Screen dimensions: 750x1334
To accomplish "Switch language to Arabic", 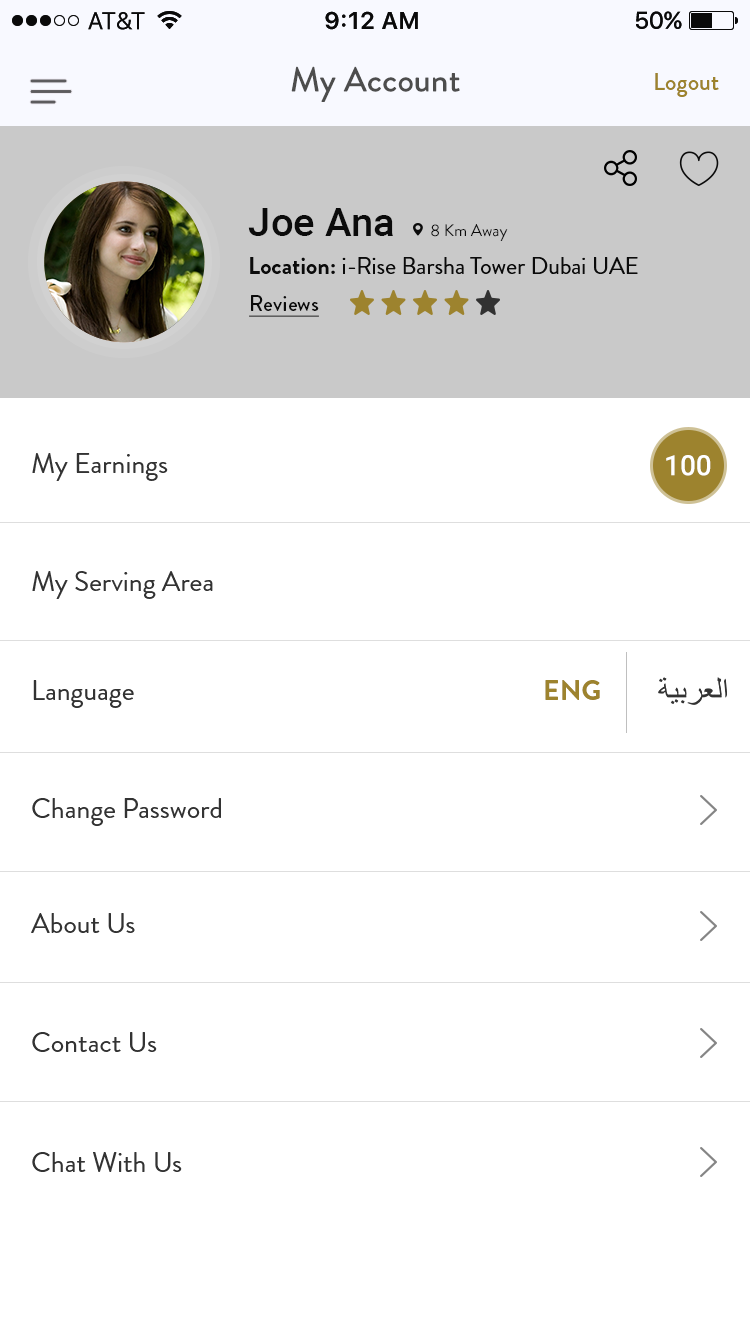I will [692, 691].
